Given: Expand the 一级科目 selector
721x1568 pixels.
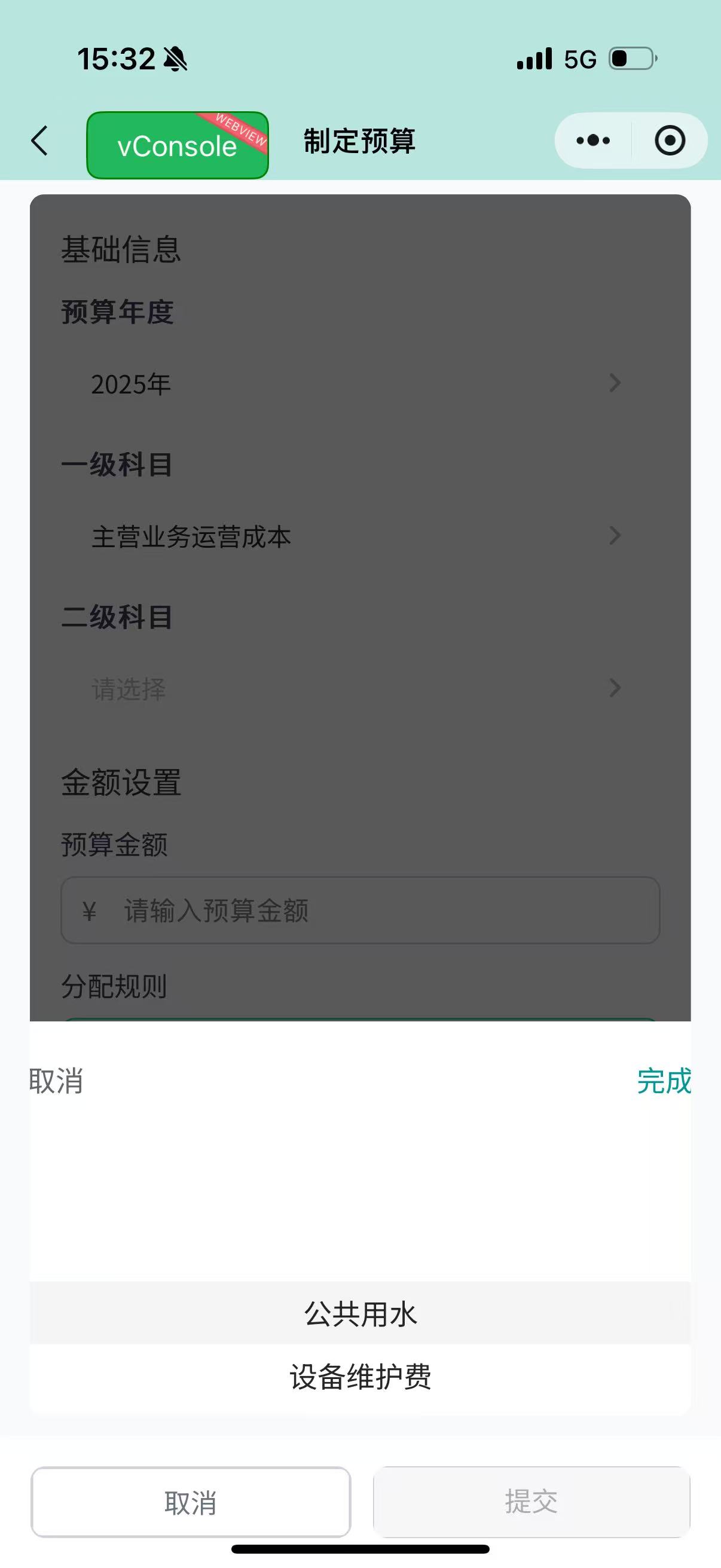Looking at the screenshot, I should [x=359, y=536].
